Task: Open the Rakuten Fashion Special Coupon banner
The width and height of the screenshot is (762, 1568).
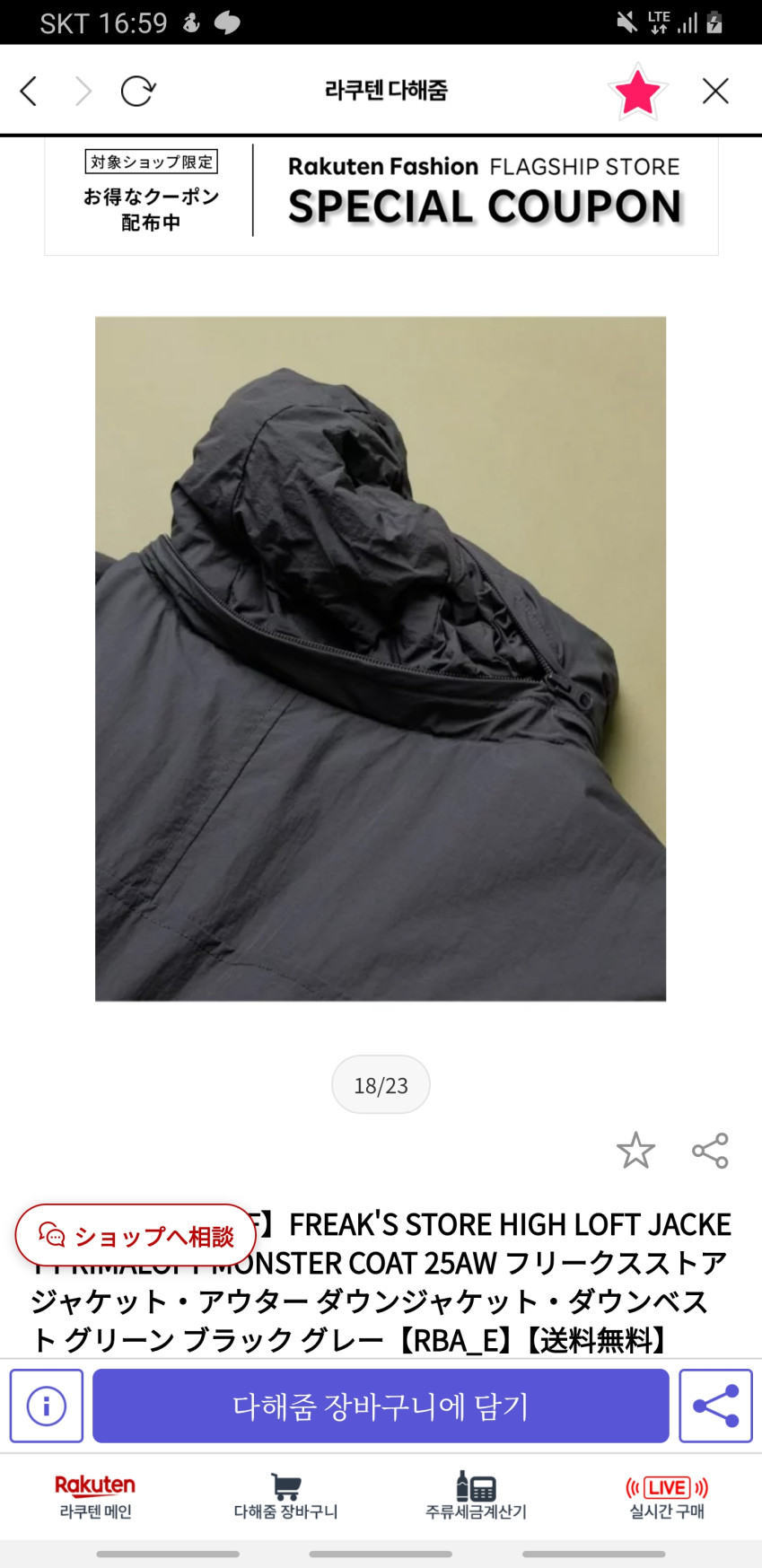Action: (381, 196)
